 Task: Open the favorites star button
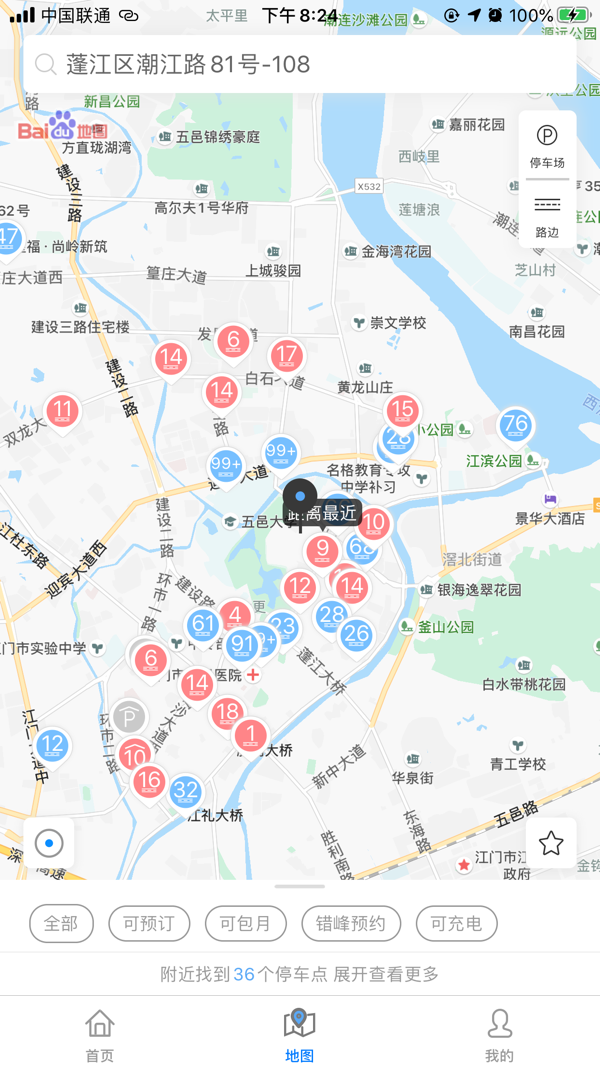pyautogui.click(x=551, y=843)
